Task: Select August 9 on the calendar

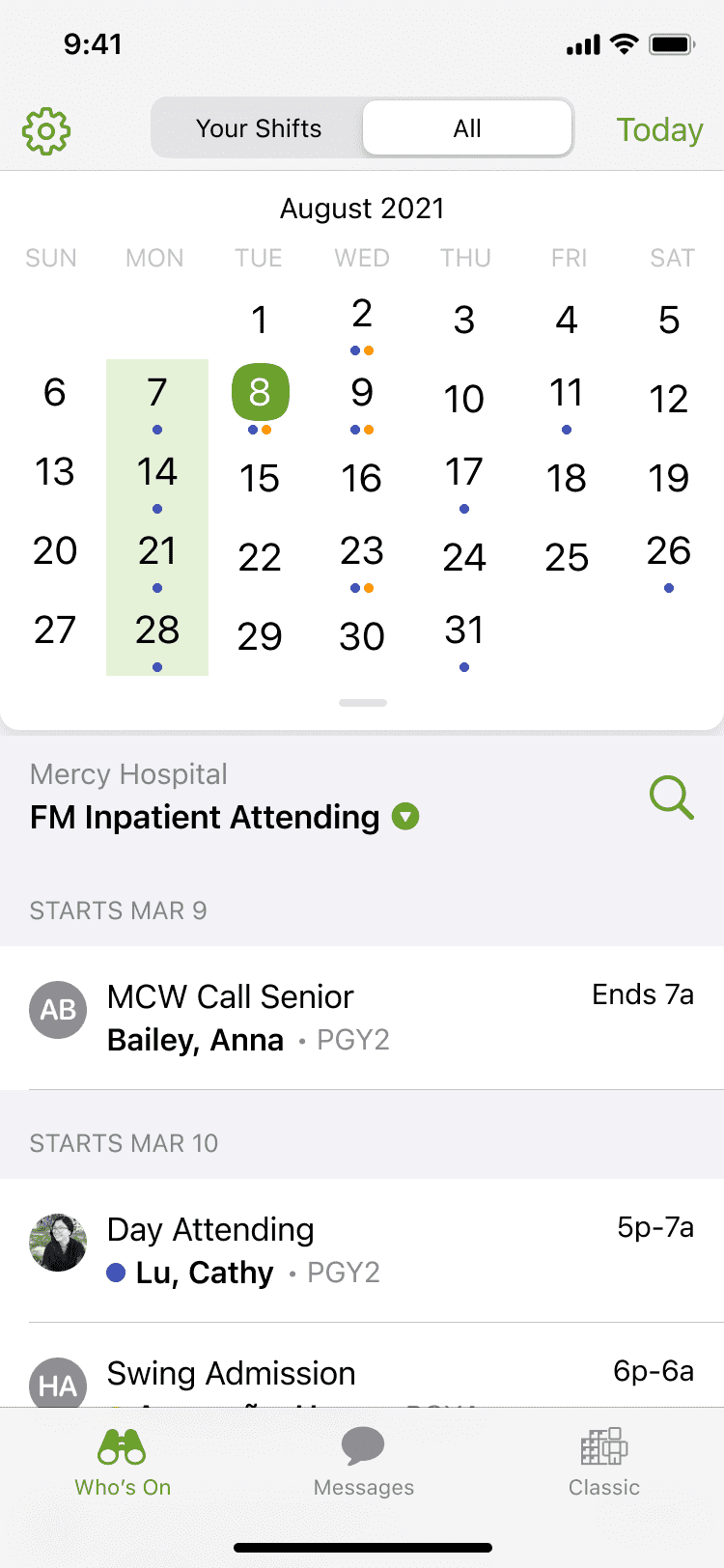Action: point(362,399)
